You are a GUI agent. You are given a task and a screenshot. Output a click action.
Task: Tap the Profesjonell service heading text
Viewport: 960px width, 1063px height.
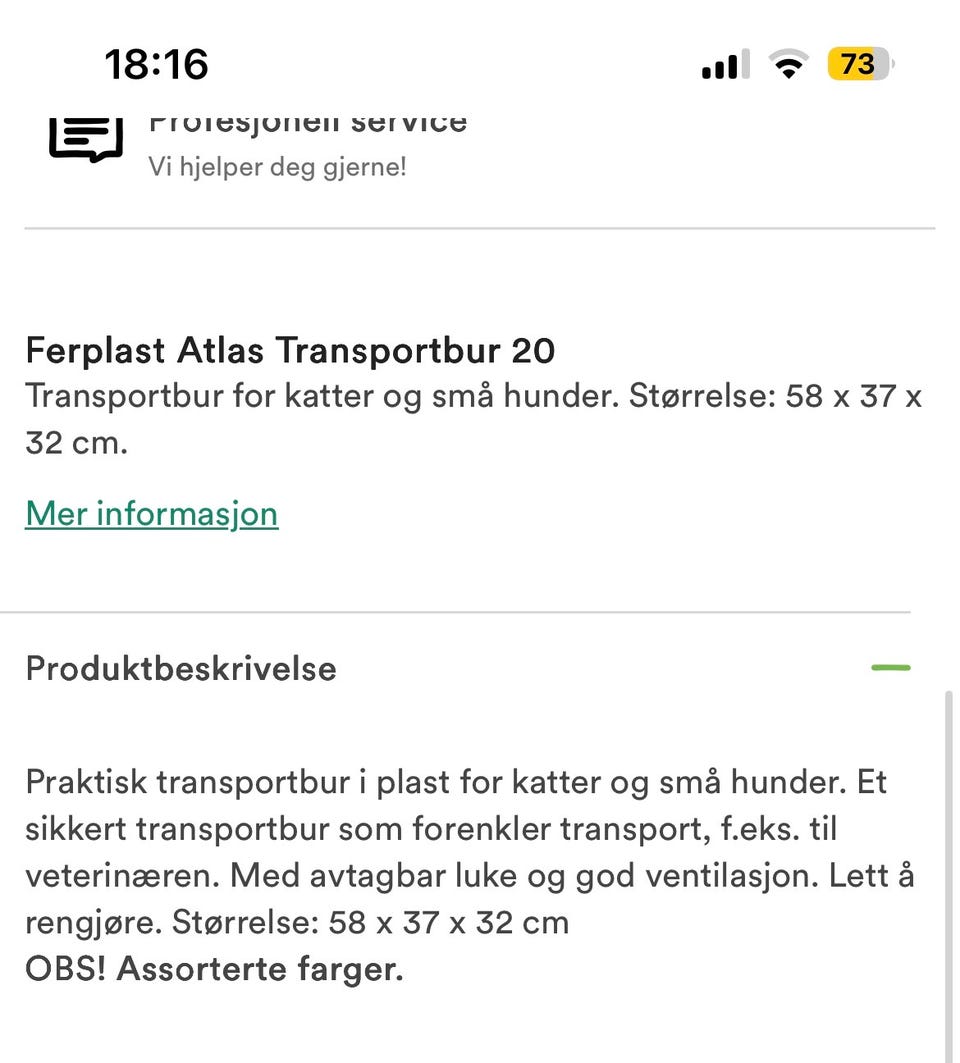coord(308,120)
